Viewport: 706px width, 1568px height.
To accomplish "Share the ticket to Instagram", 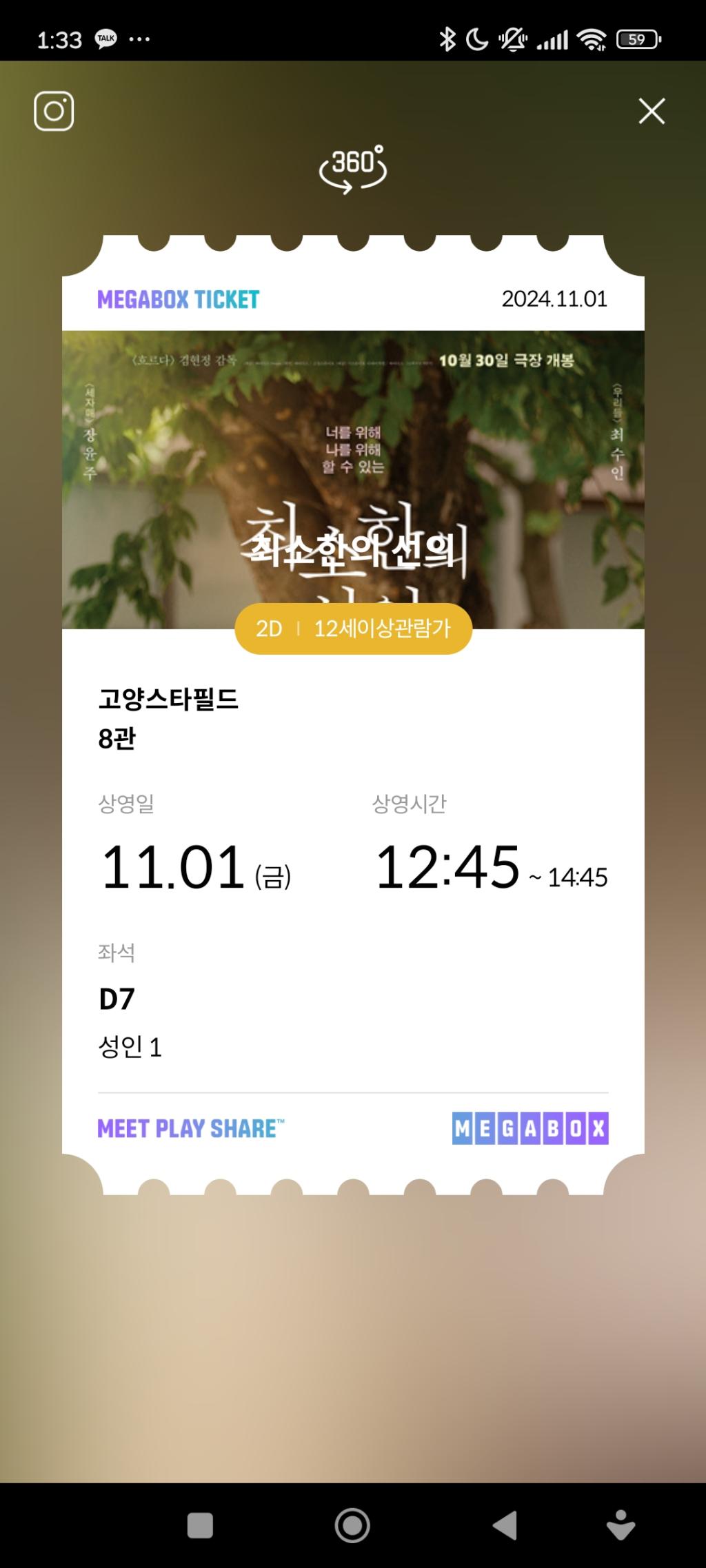I will coord(54,111).
